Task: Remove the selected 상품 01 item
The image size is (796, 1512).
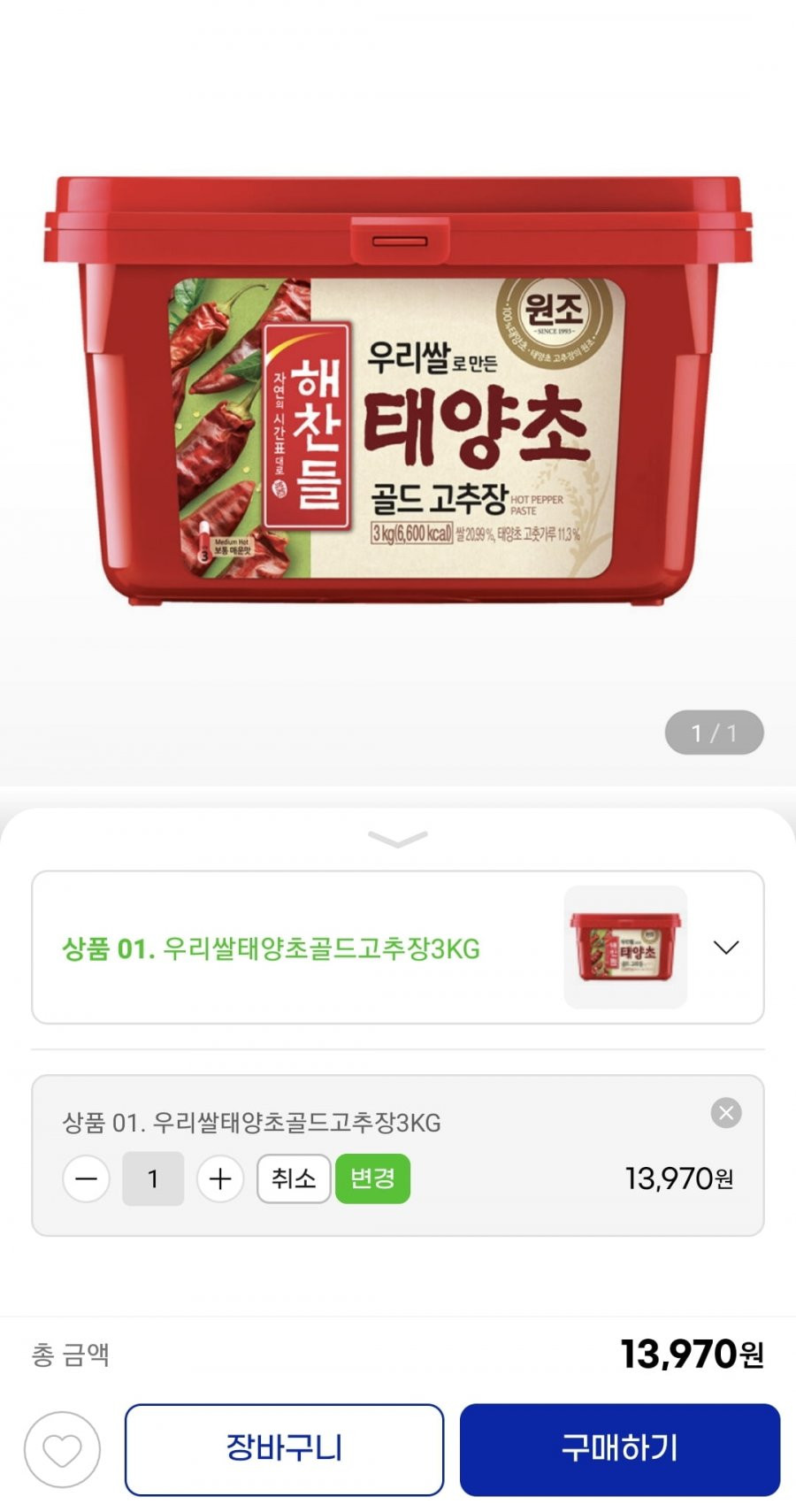Action: (x=726, y=1112)
